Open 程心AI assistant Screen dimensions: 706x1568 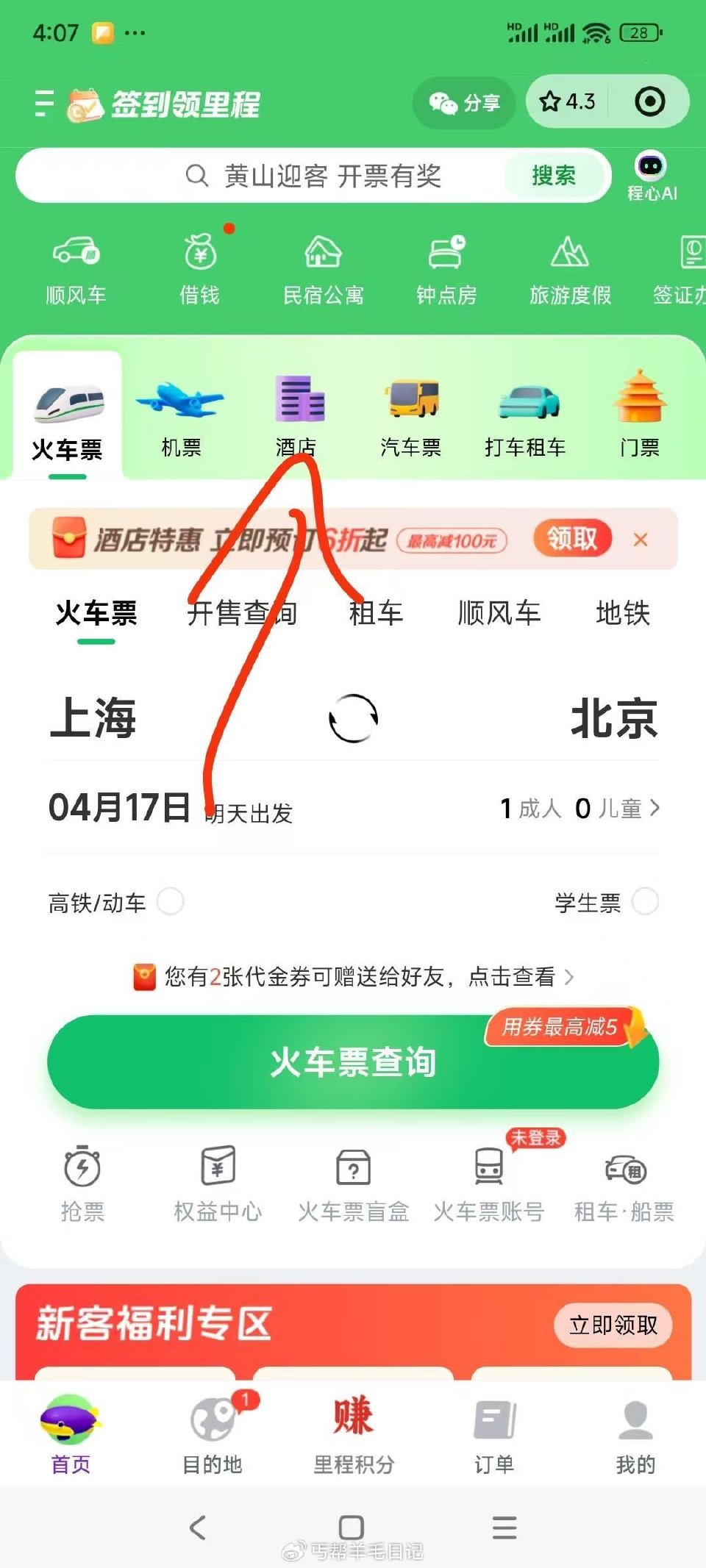650,175
